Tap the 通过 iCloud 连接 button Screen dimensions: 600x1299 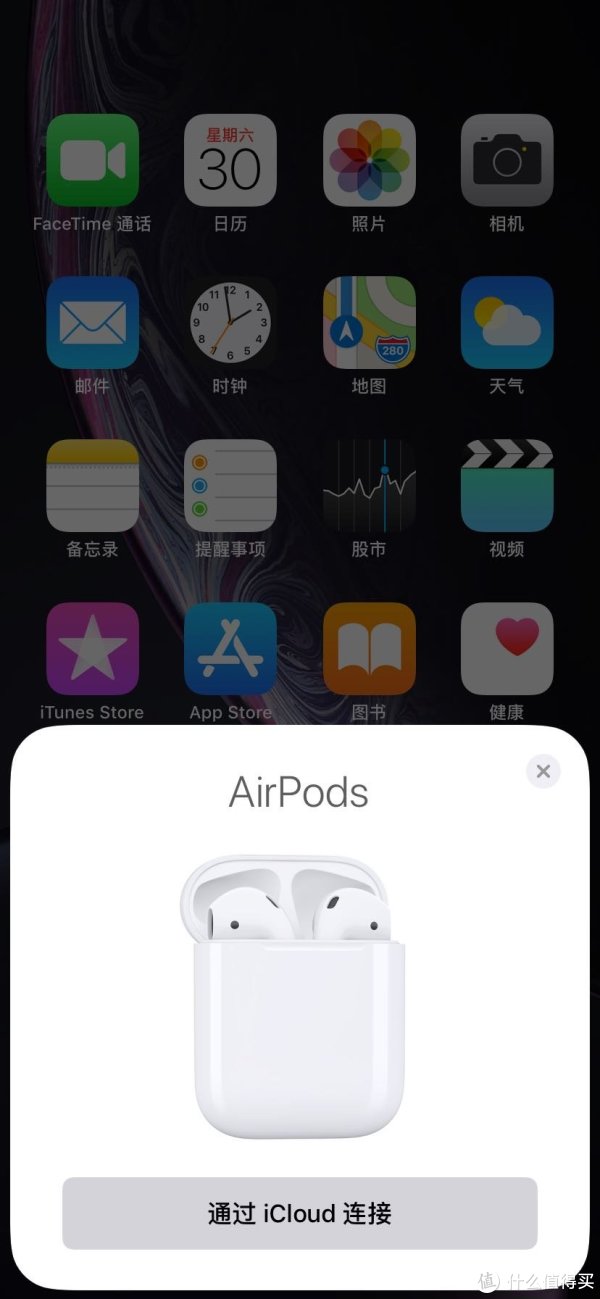pyautogui.click(x=300, y=1213)
